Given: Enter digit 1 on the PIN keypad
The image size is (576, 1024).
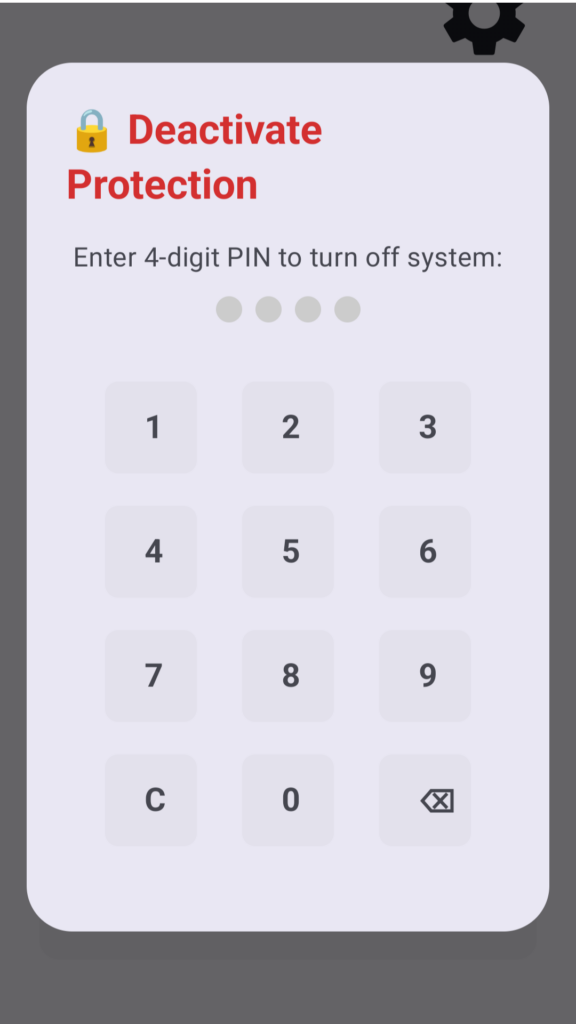Looking at the screenshot, I should pyautogui.click(x=151, y=427).
